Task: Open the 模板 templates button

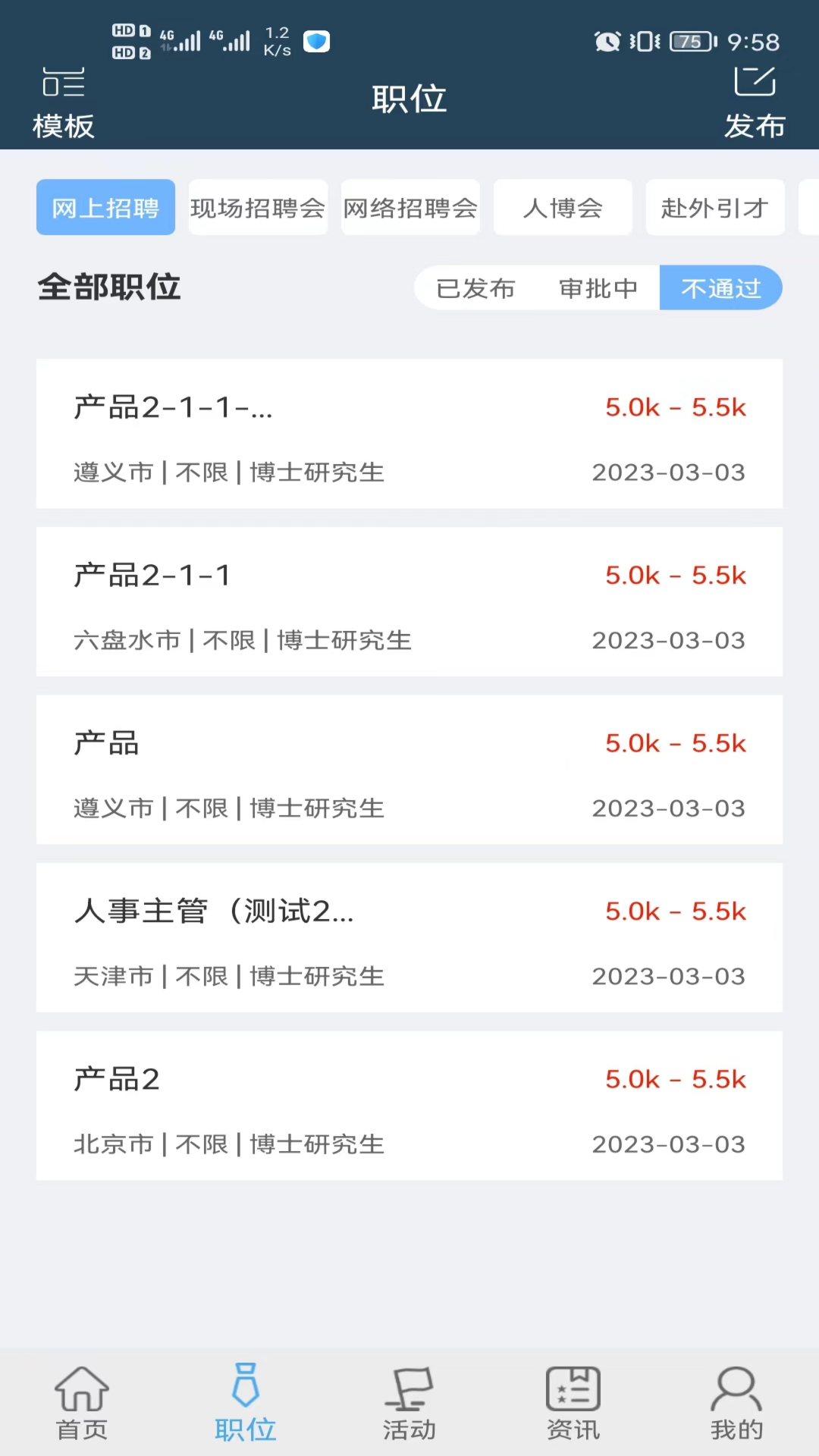Action: coord(64,103)
